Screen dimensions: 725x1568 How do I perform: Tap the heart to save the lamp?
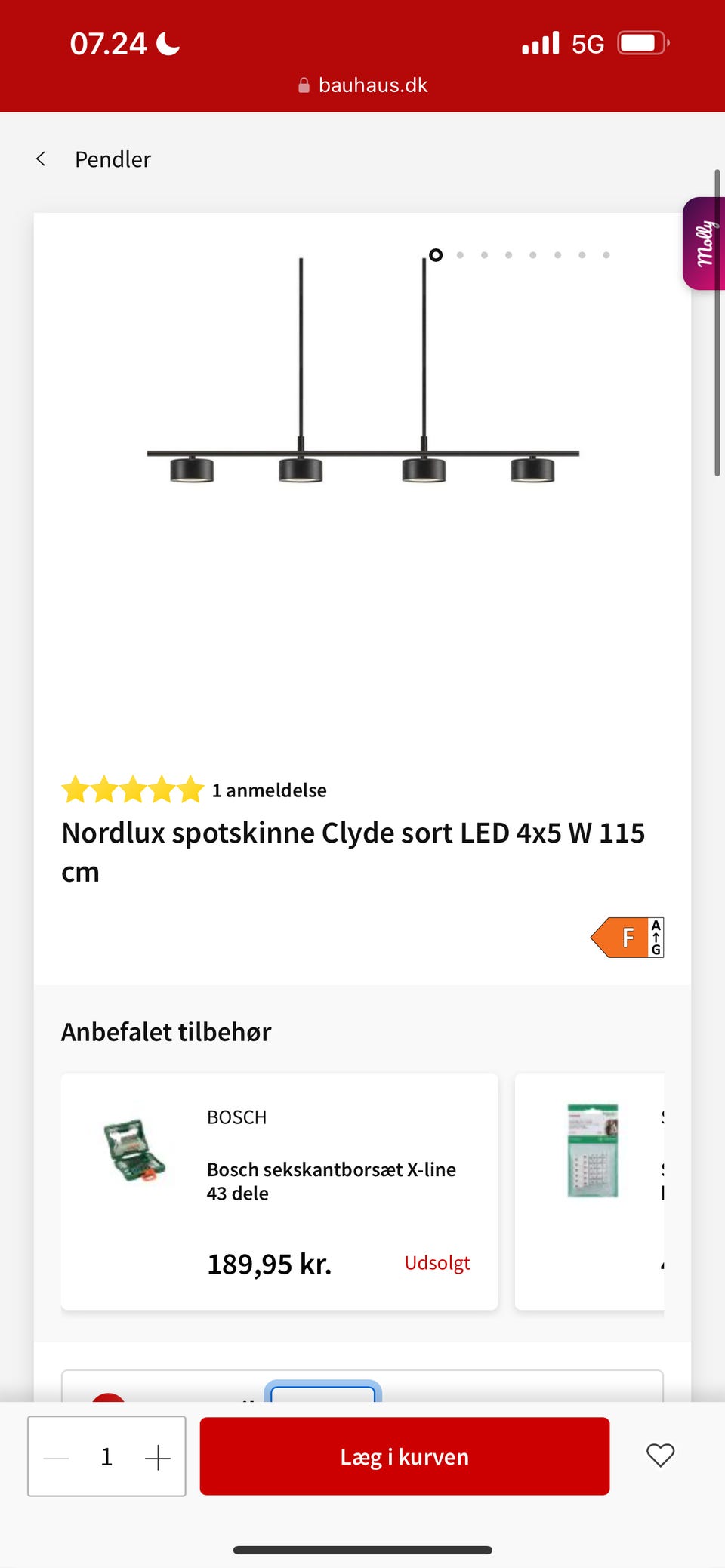click(660, 1456)
